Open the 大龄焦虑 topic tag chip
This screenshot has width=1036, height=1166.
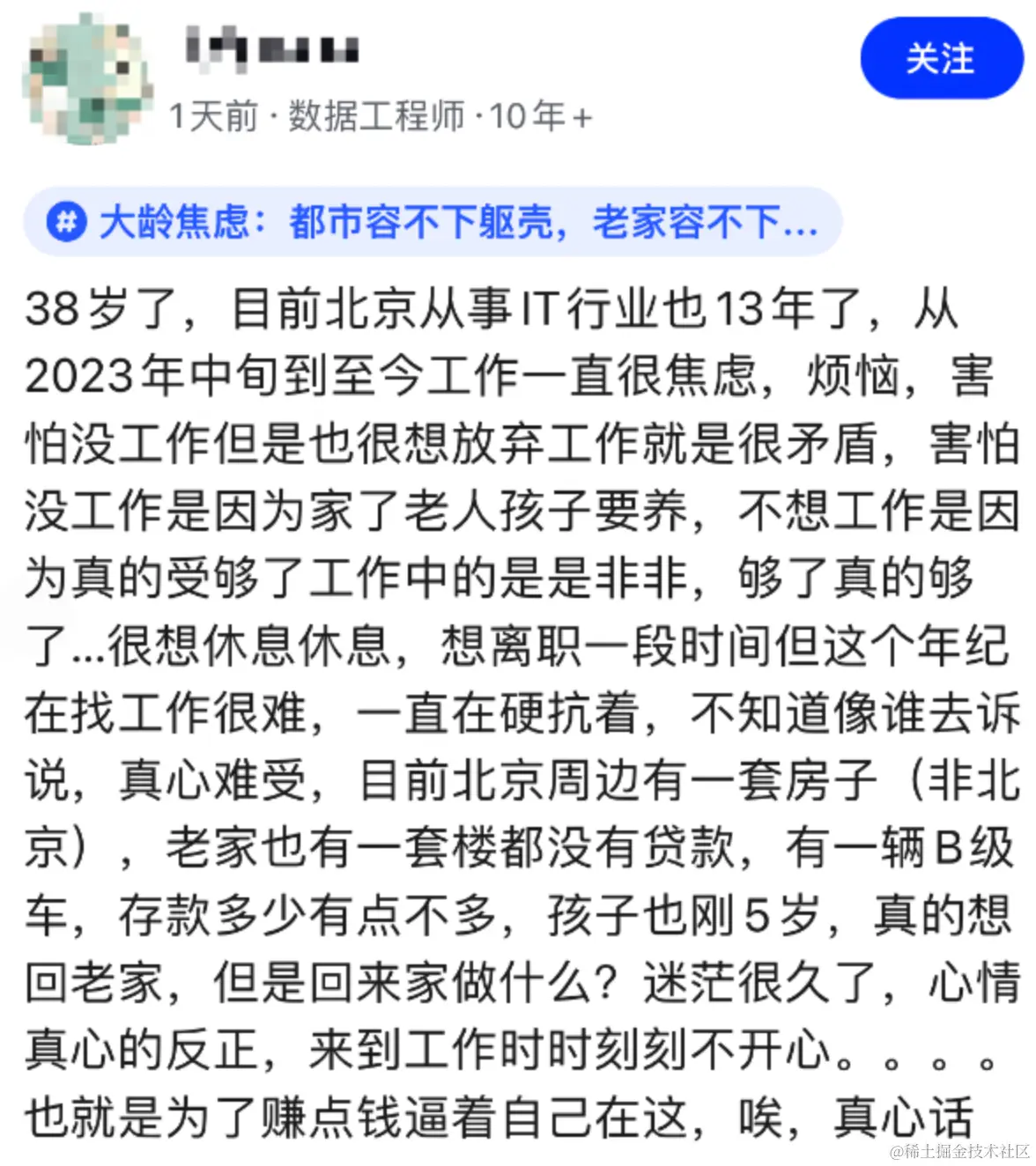point(433,222)
